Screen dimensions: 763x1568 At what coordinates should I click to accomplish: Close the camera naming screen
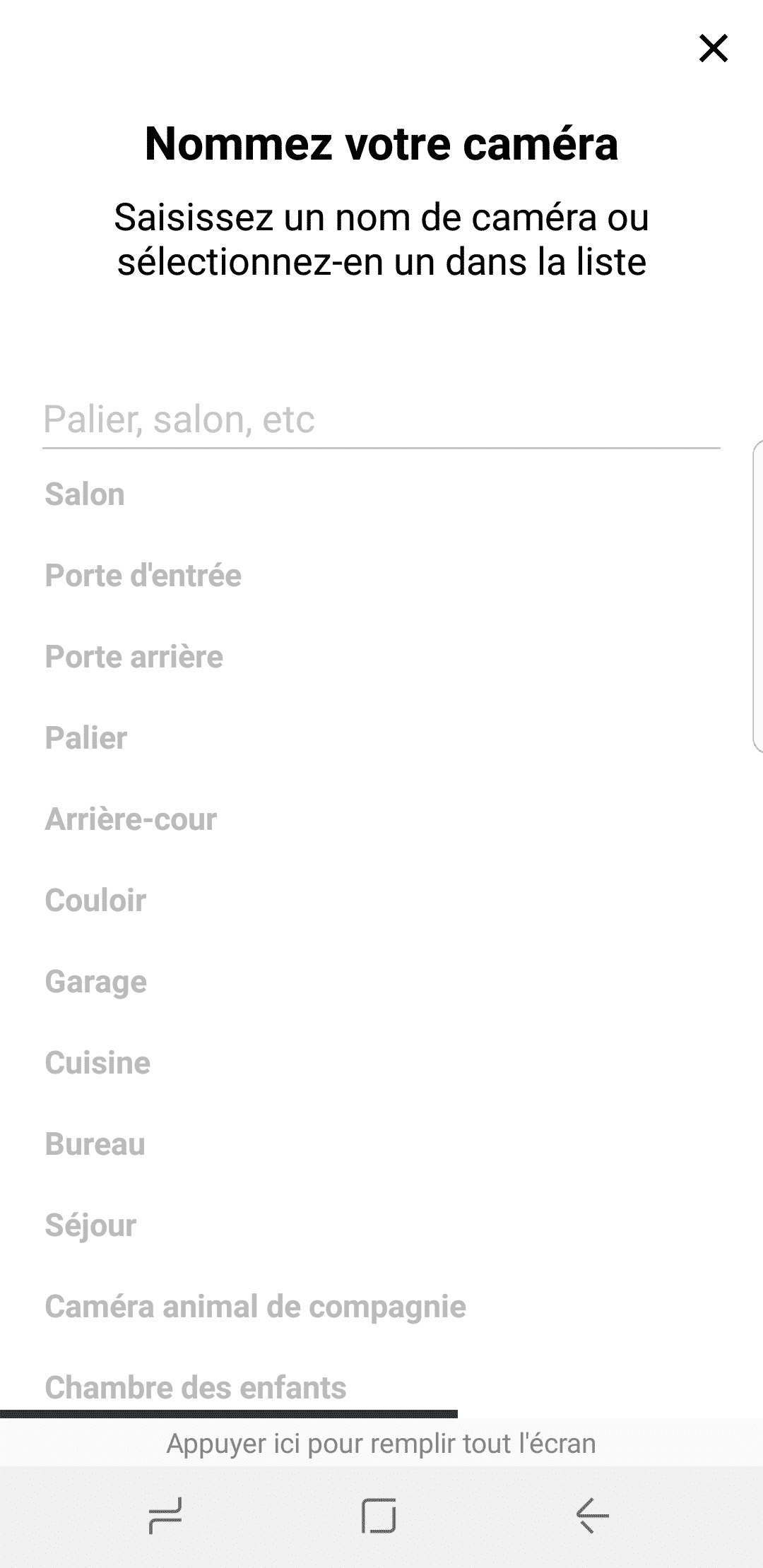(x=714, y=49)
